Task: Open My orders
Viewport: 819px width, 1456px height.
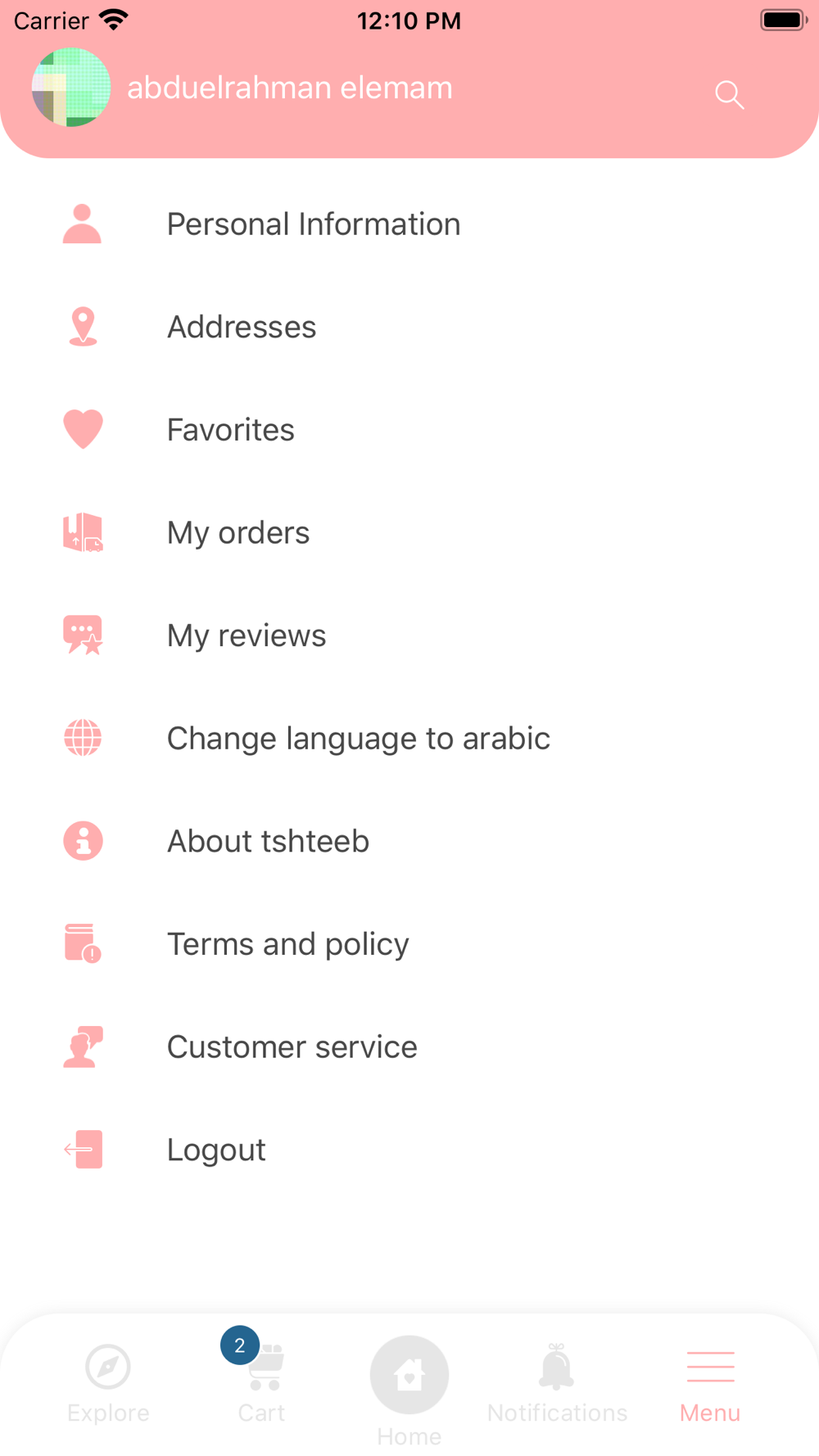Action: [x=409, y=533]
